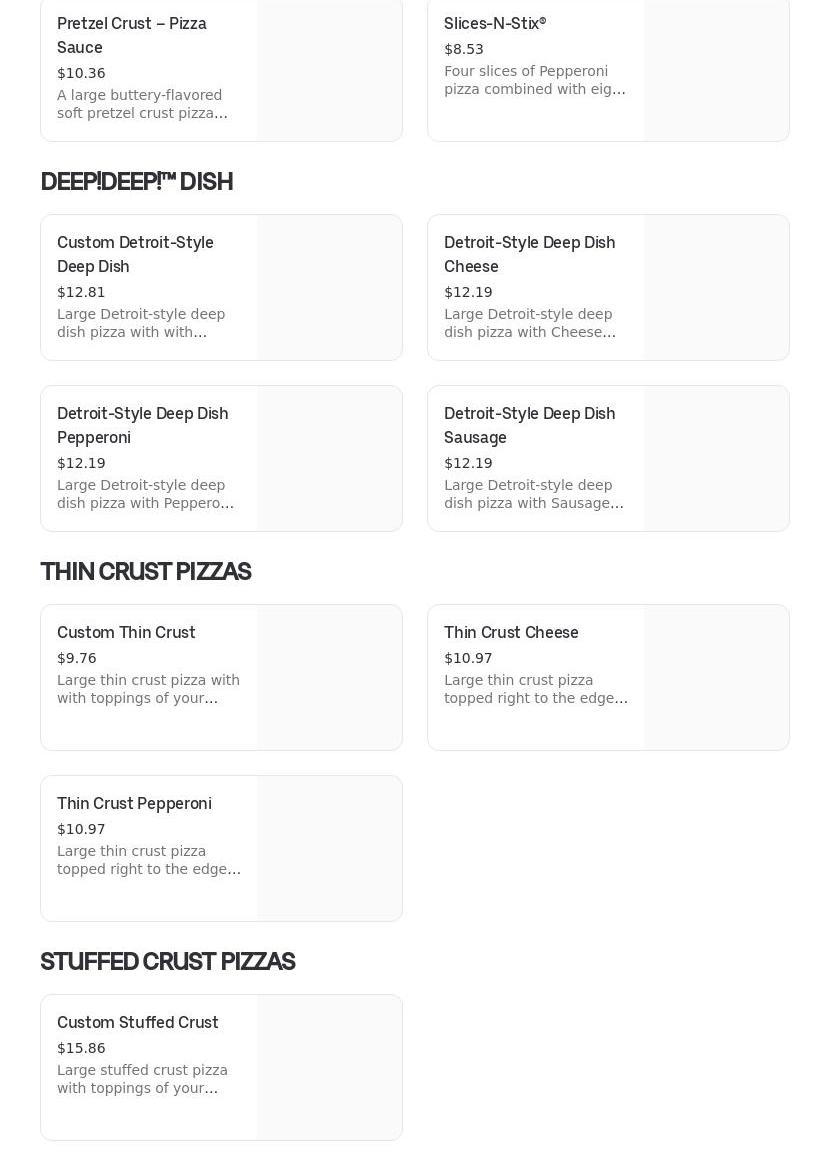Choose Detroit-Style Deep Dish Cheese
This screenshot has width=824, height=1165.
(608, 287)
